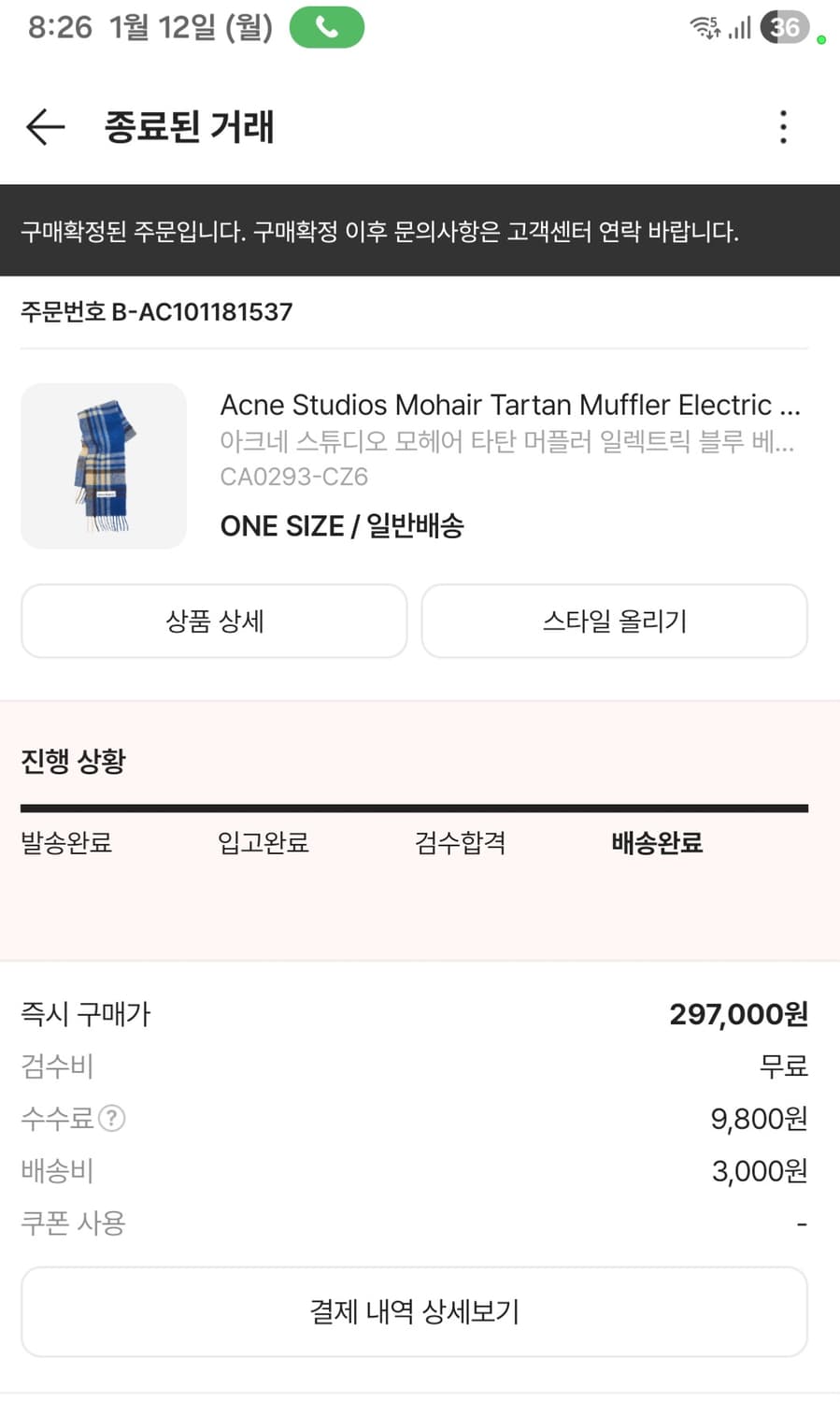Tap the 진행 상황 section header
840x1402 pixels.
coord(73,760)
